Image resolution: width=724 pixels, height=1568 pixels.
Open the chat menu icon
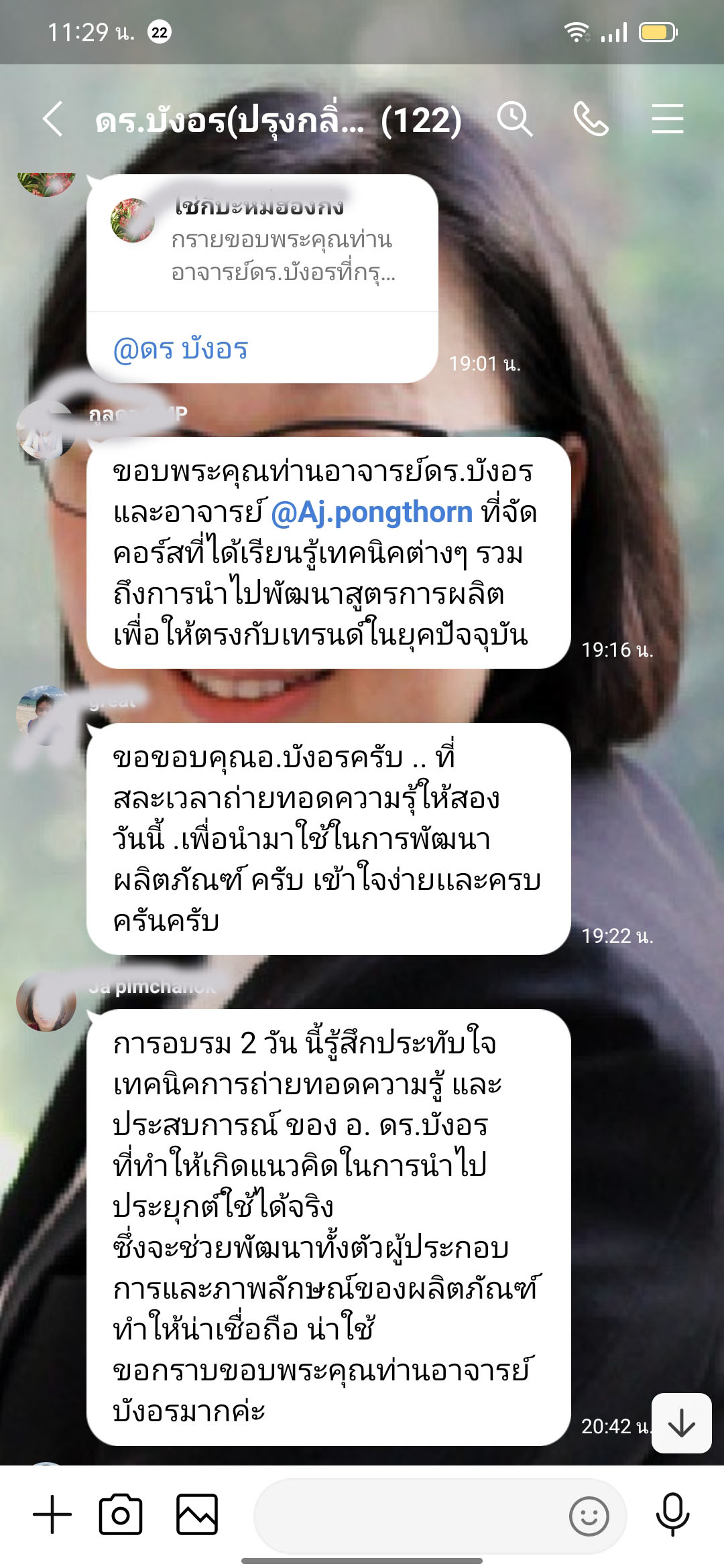pos(667,119)
